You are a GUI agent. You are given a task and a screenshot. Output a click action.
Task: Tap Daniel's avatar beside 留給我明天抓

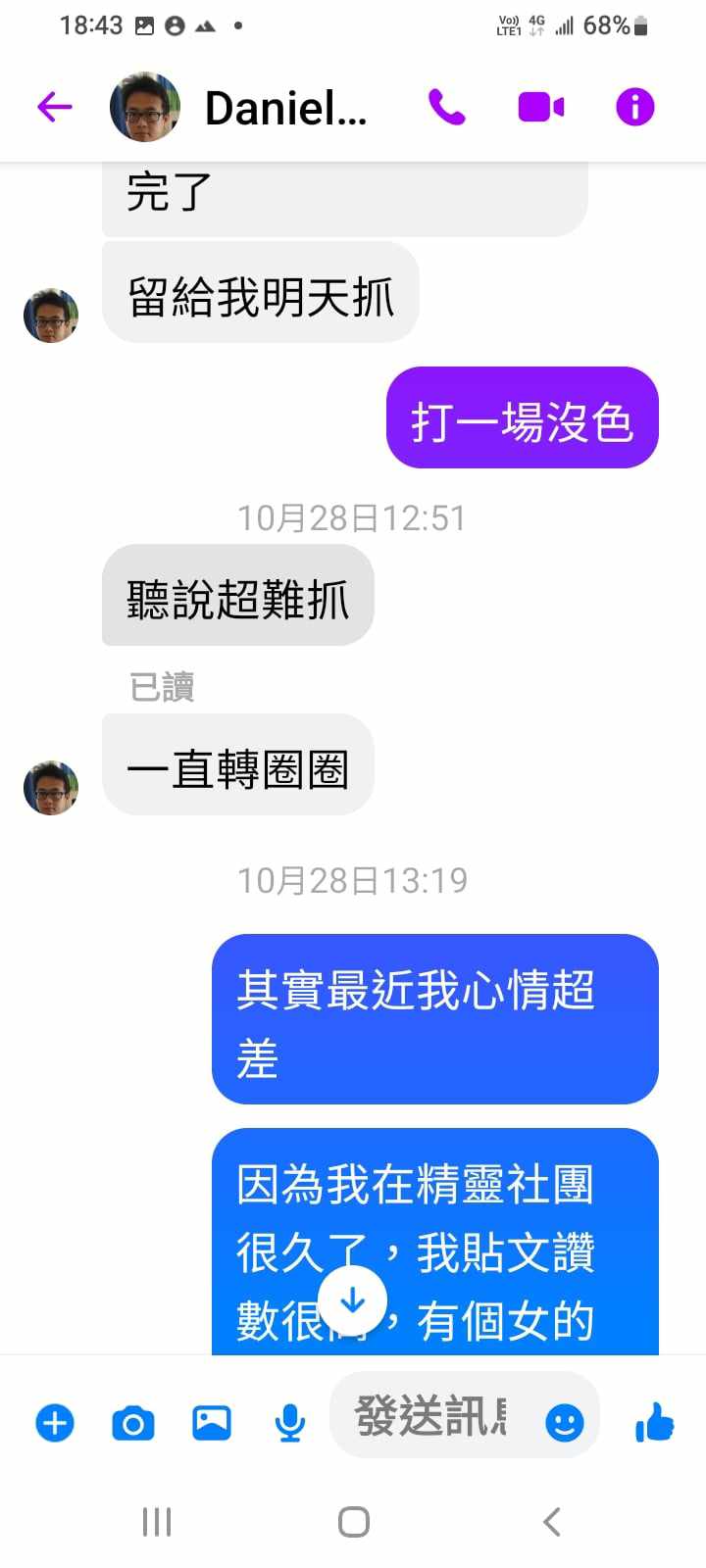[x=51, y=316]
